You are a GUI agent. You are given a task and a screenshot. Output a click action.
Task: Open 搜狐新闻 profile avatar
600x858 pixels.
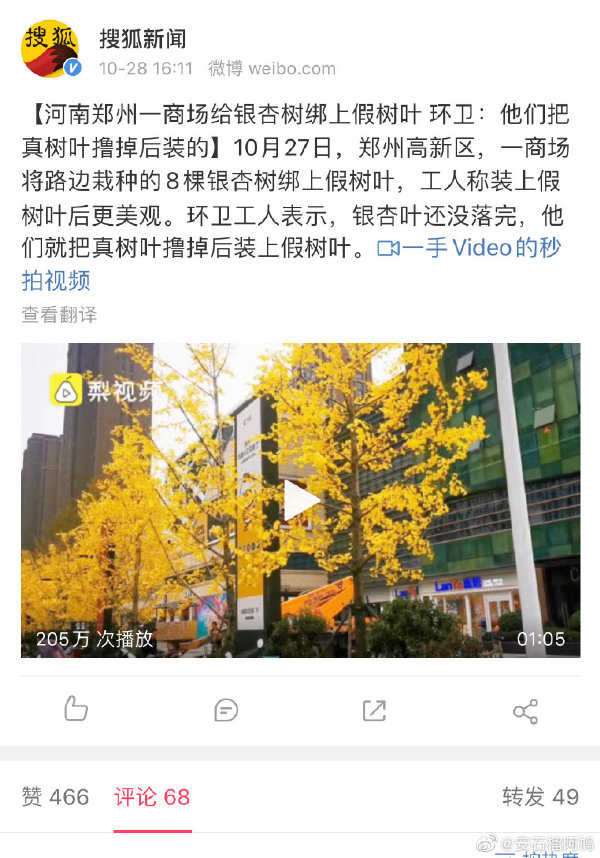51,49
